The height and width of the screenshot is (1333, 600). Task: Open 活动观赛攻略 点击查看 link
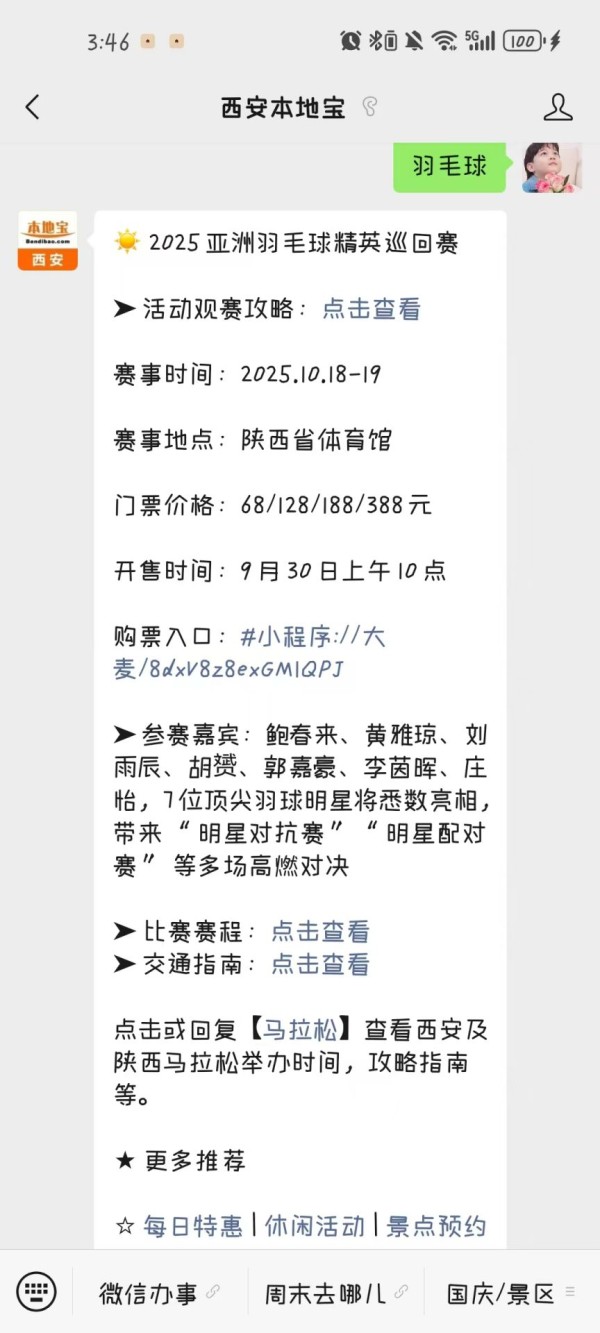pyautogui.click(x=371, y=309)
